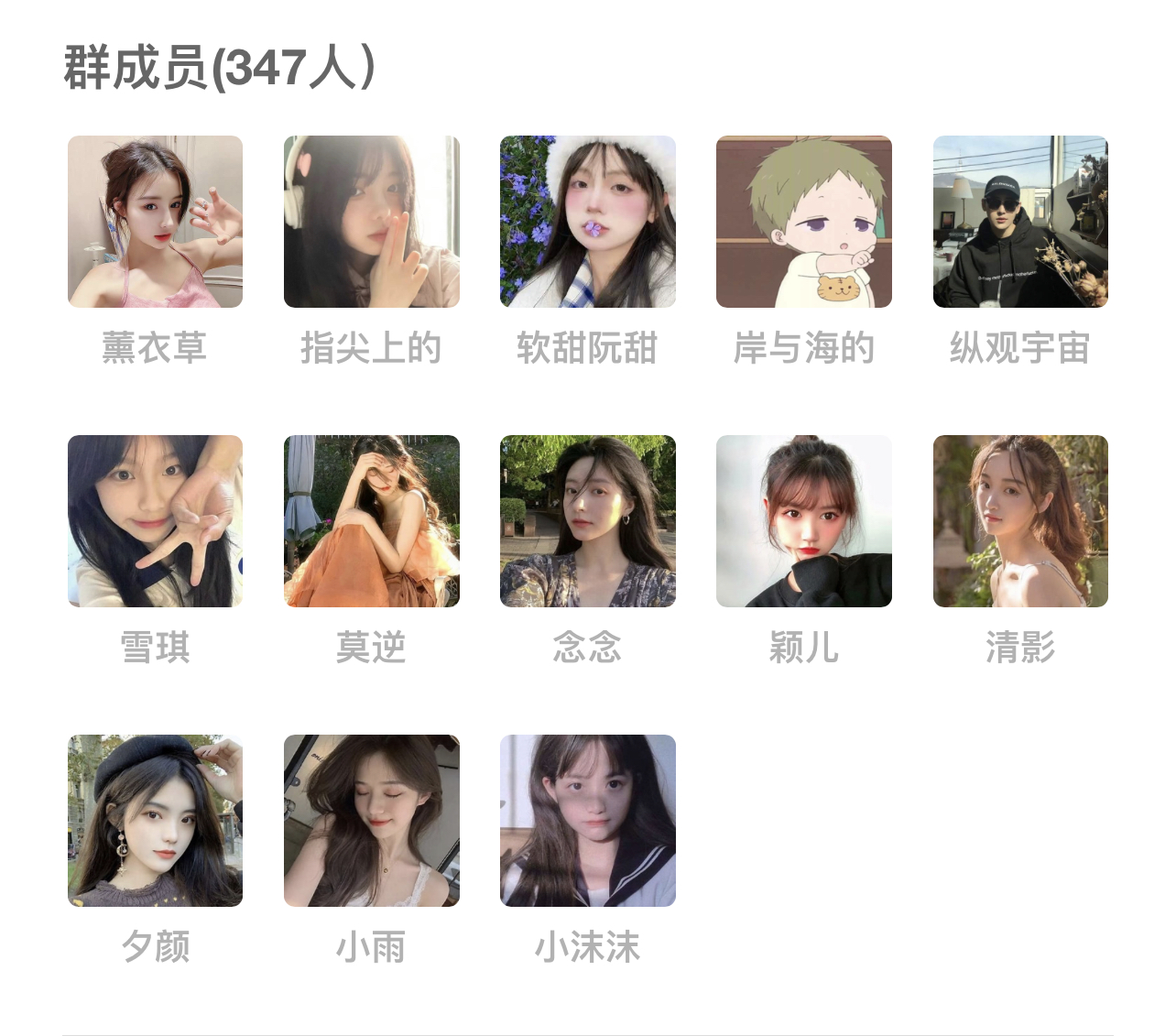Open 颖儿's member page

[x=803, y=521]
